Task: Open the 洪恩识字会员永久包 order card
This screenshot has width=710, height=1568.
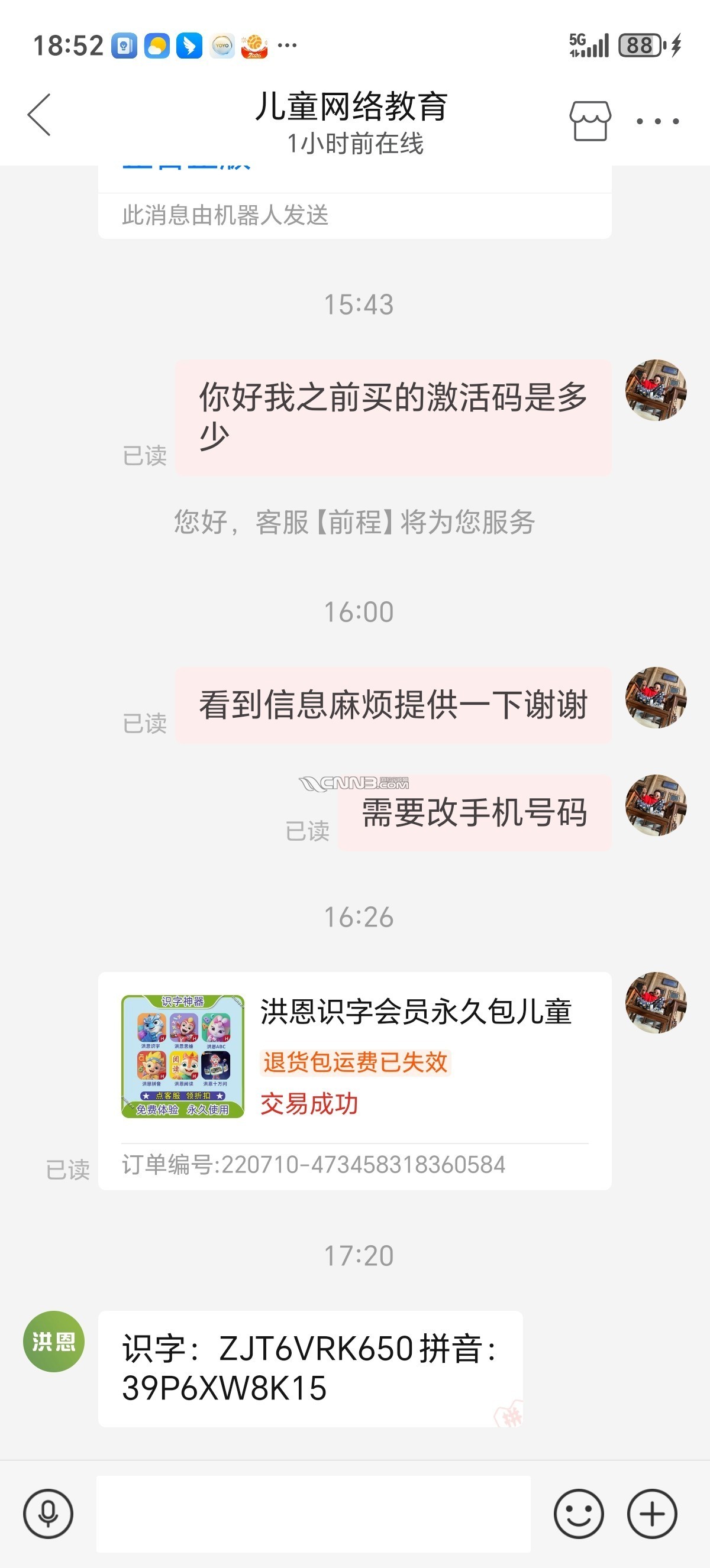Action: pyautogui.click(x=354, y=1080)
